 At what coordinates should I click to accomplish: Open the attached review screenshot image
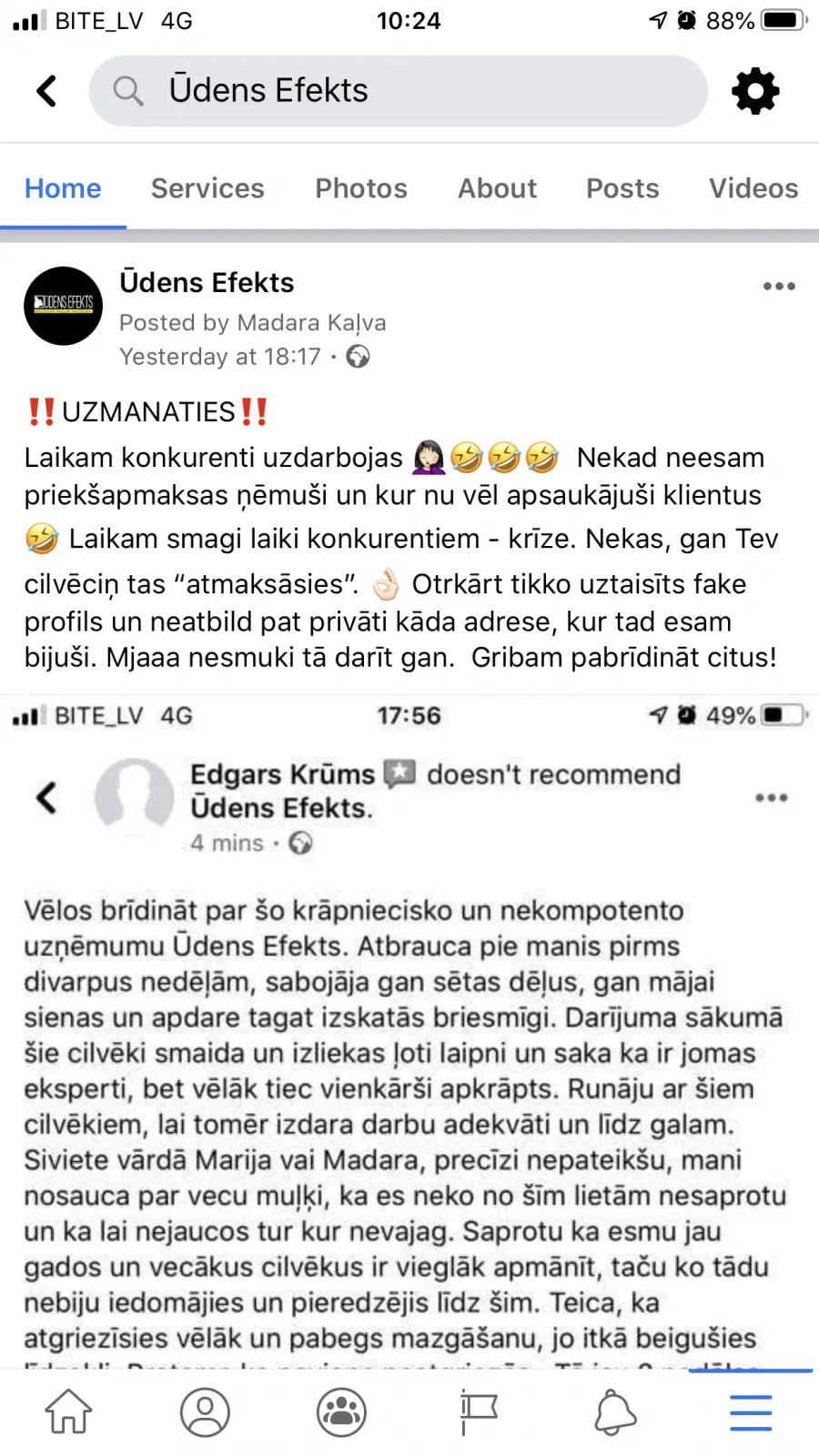coord(409,1033)
